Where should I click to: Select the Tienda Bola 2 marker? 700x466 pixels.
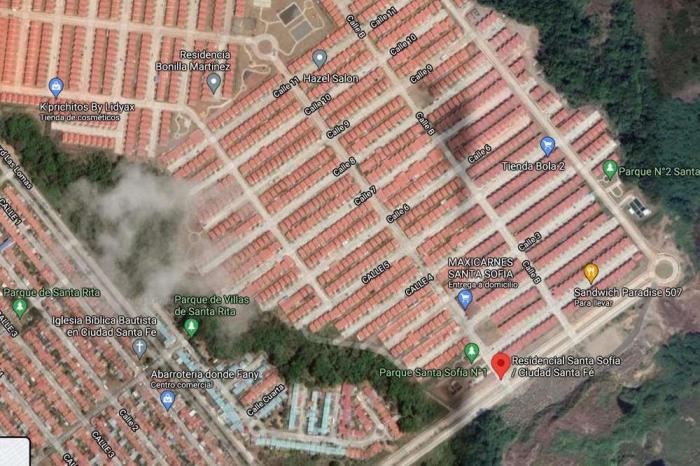coord(547,145)
